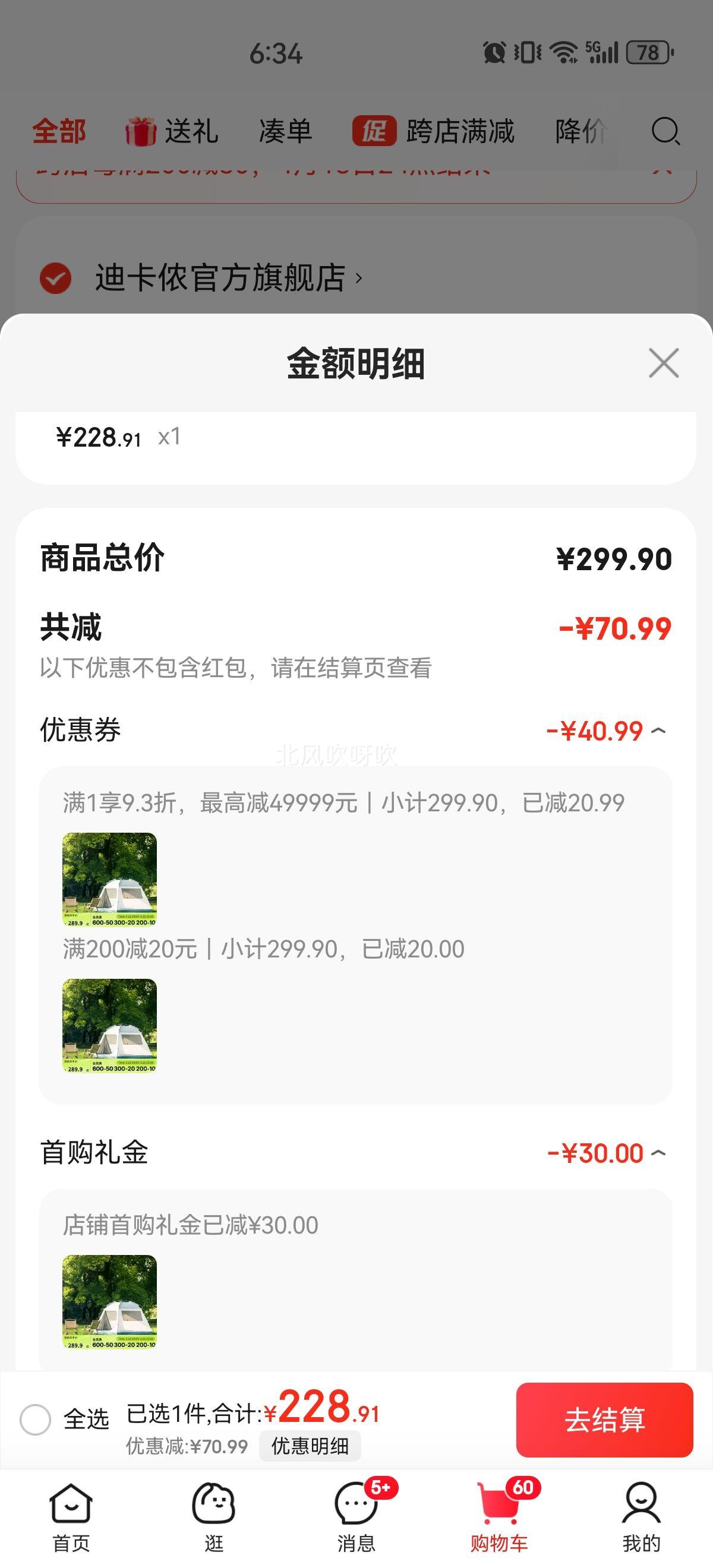Collapse the 优惠券 discount details
Image resolution: width=713 pixels, height=1568 pixels.
click(x=658, y=731)
